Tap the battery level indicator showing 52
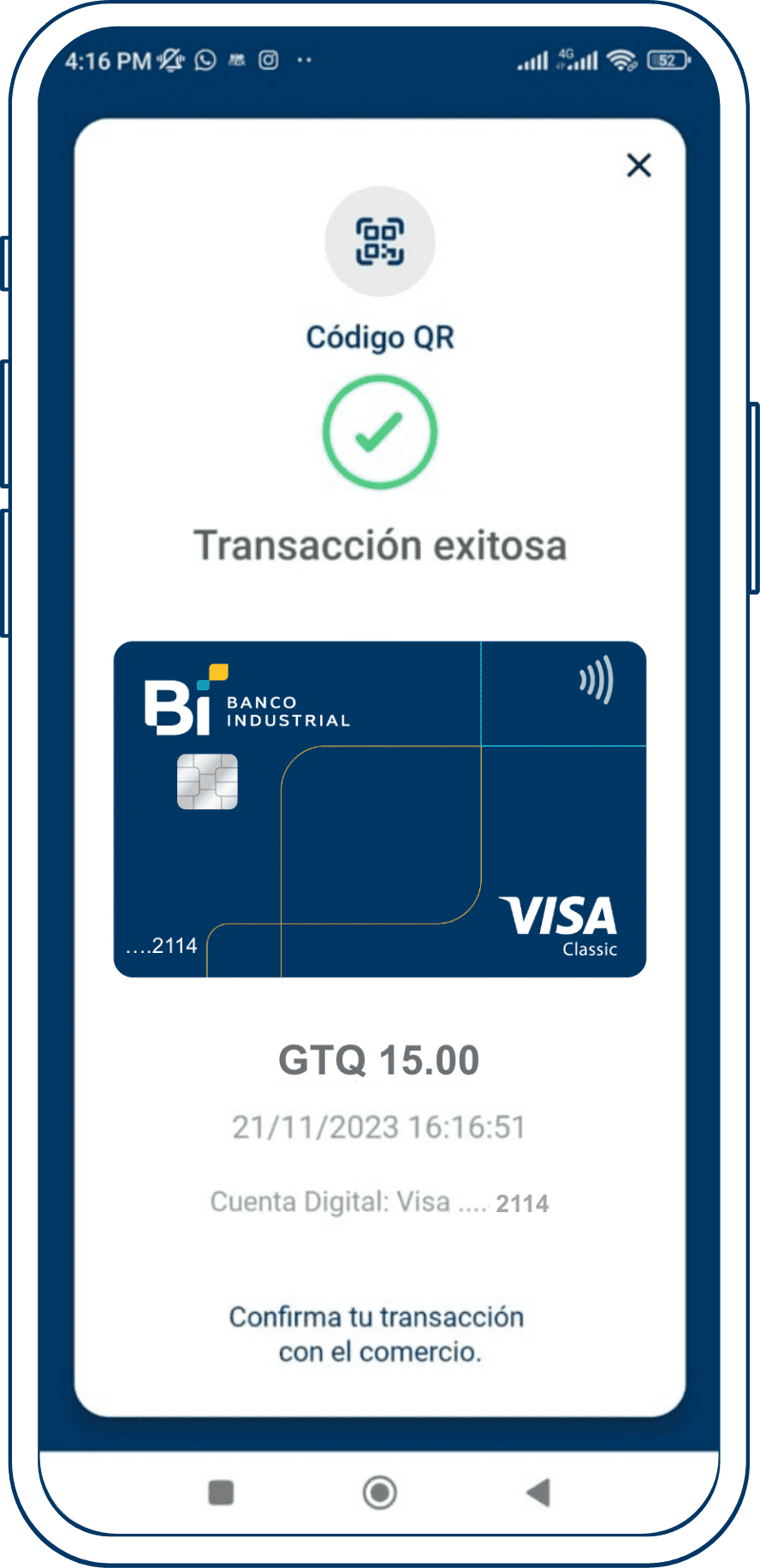This screenshot has width=760, height=1568. click(x=668, y=60)
